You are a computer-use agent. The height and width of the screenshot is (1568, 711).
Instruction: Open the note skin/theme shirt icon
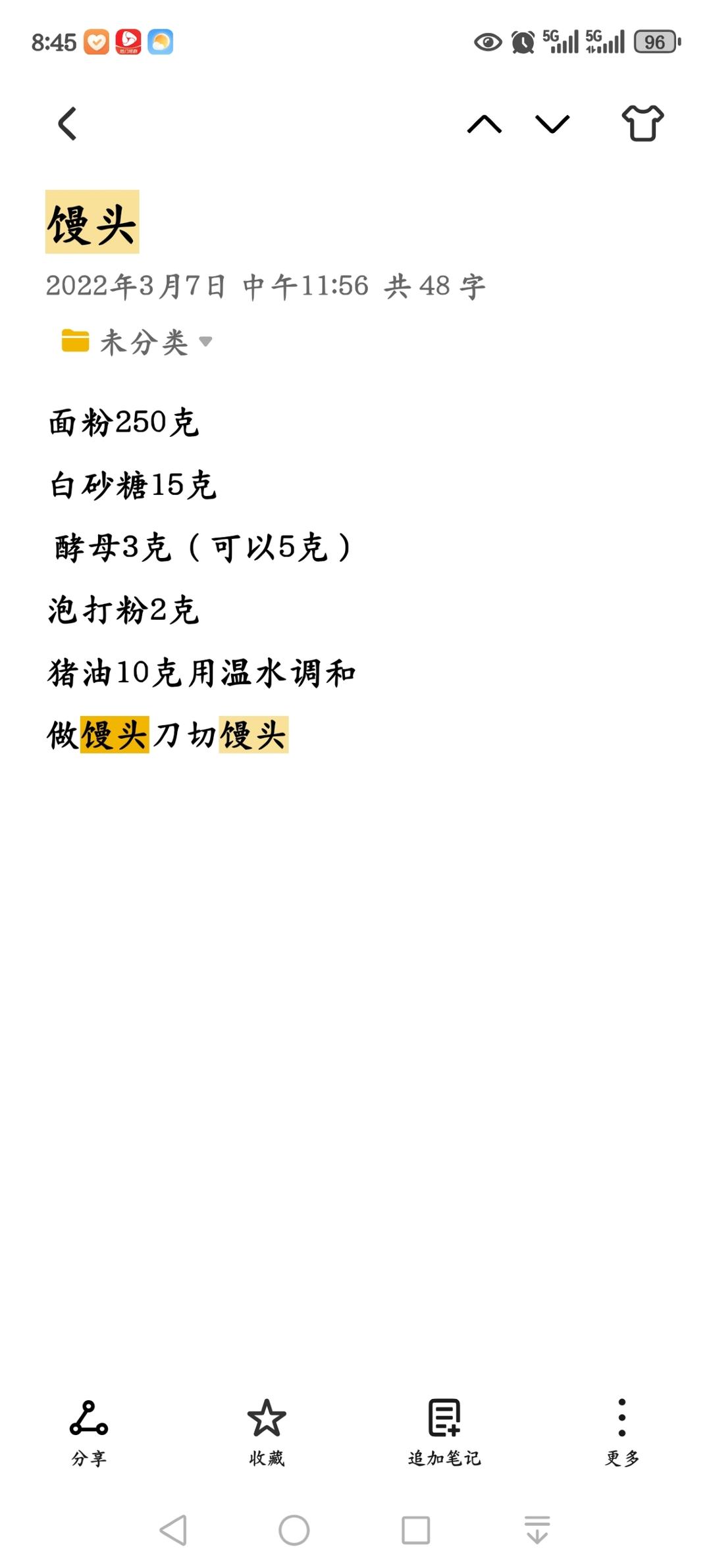pos(643,124)
